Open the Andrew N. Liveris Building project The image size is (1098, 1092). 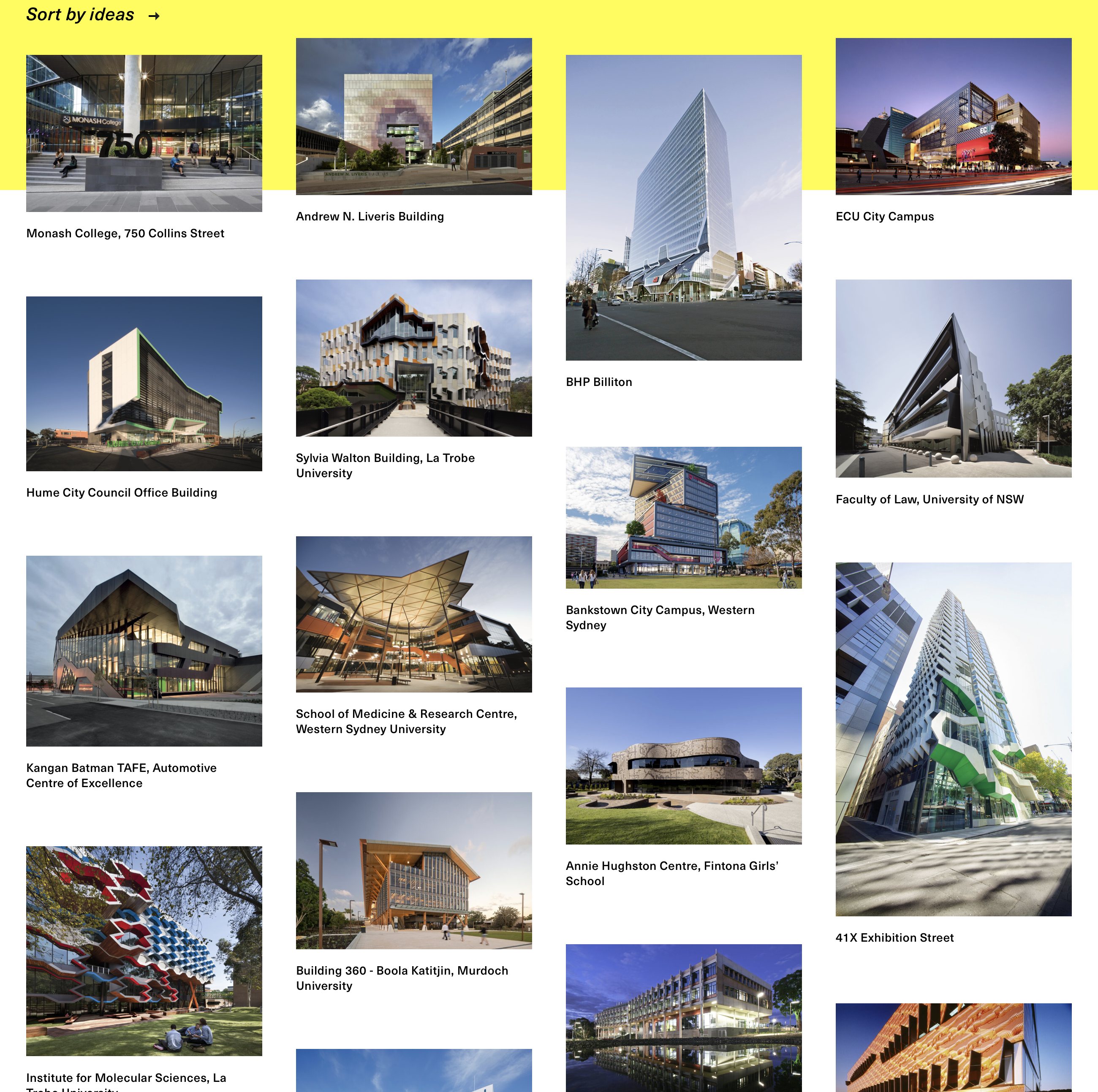coord(414,117)
